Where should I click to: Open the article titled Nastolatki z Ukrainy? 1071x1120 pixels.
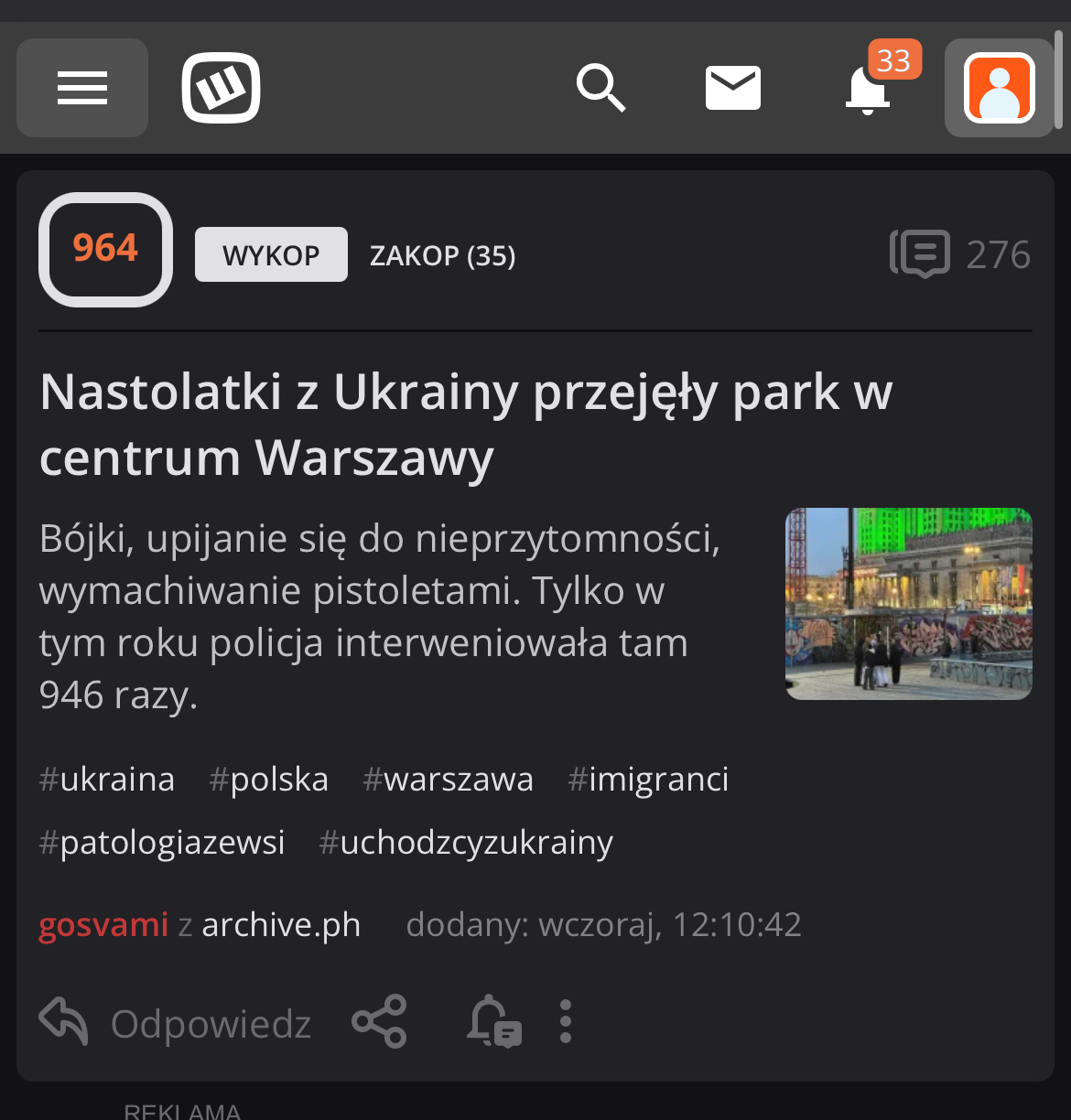[x=465, y=425]
